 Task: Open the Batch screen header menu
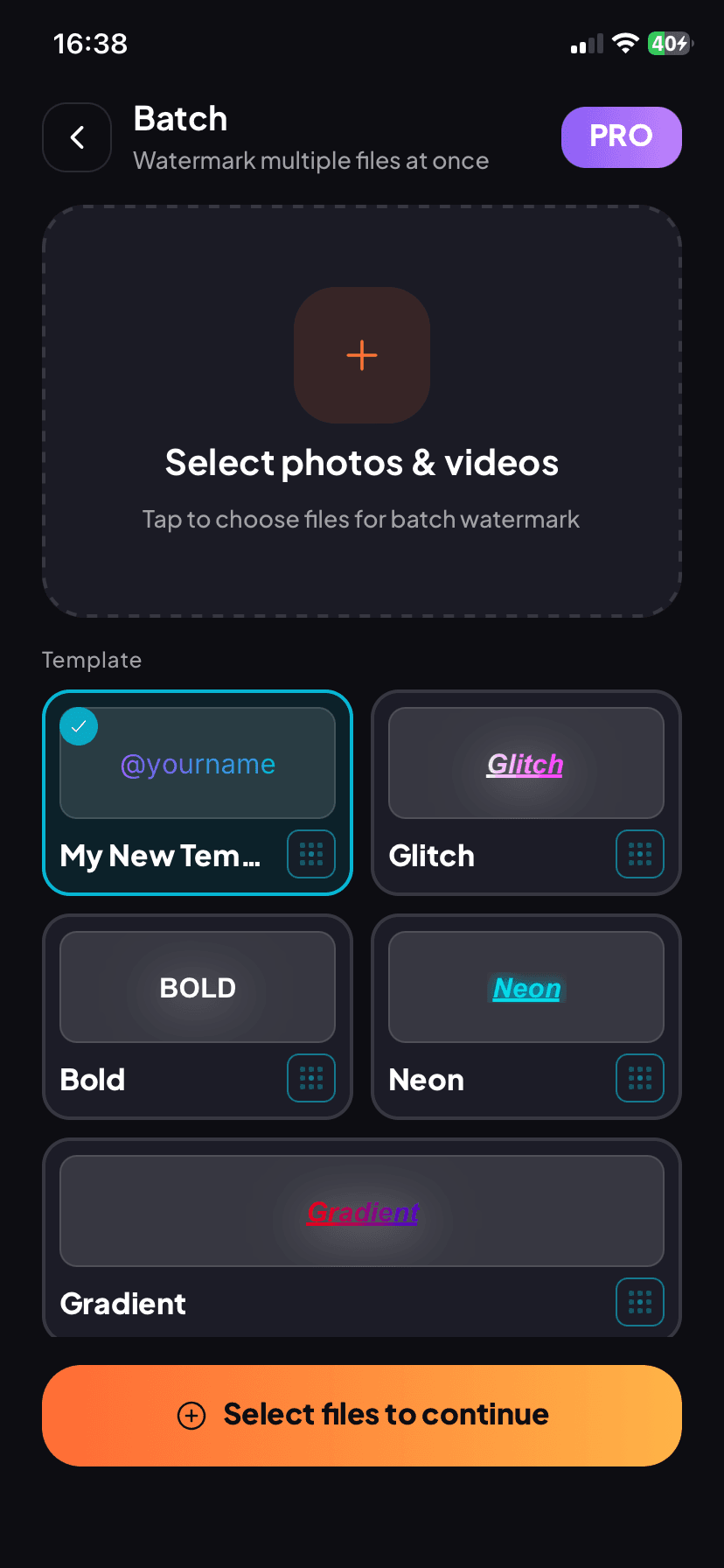point(179,118)
